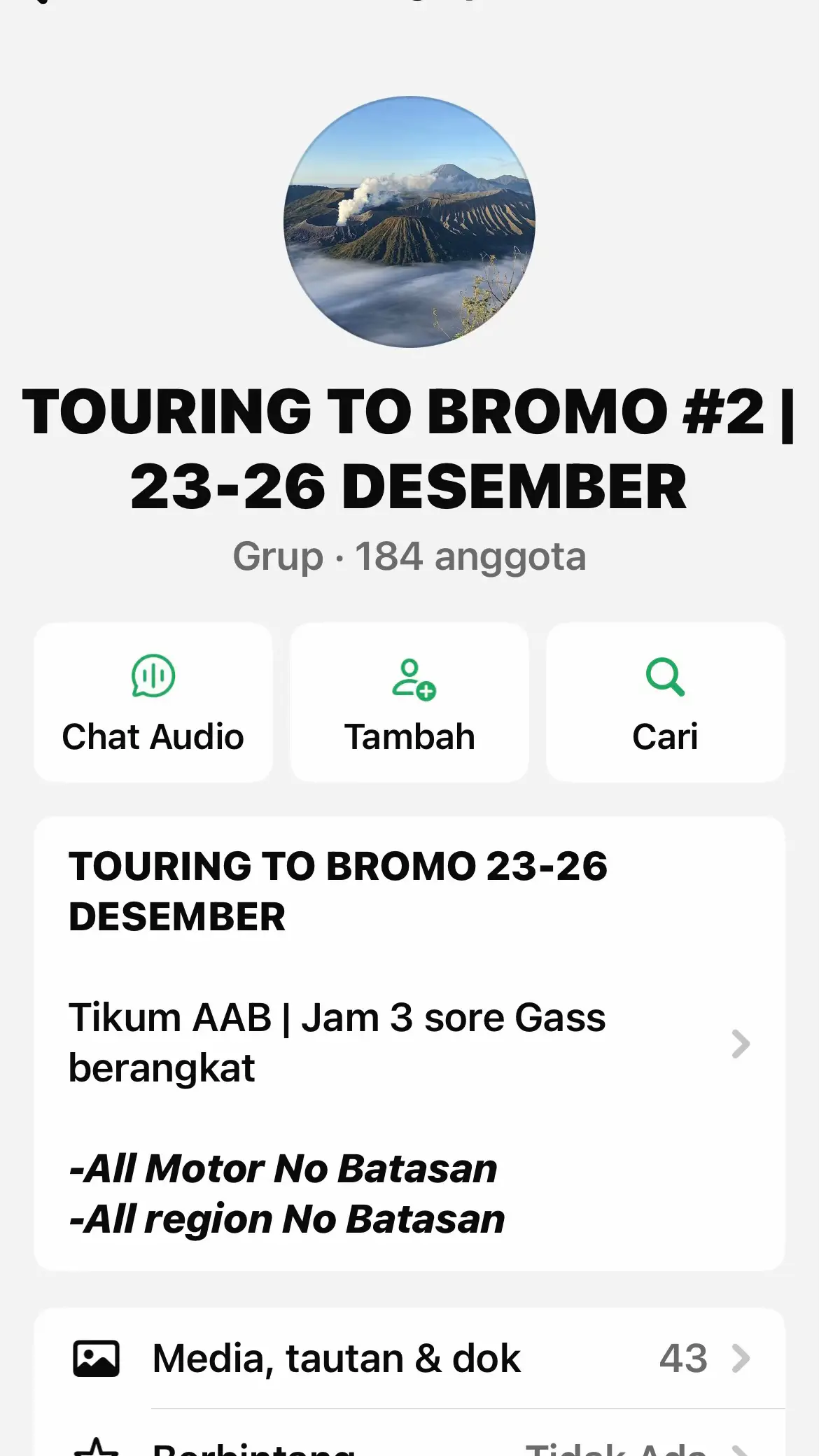
Task: Open search via the Cari magnifier icon
Action: click(x=665, y=676)
